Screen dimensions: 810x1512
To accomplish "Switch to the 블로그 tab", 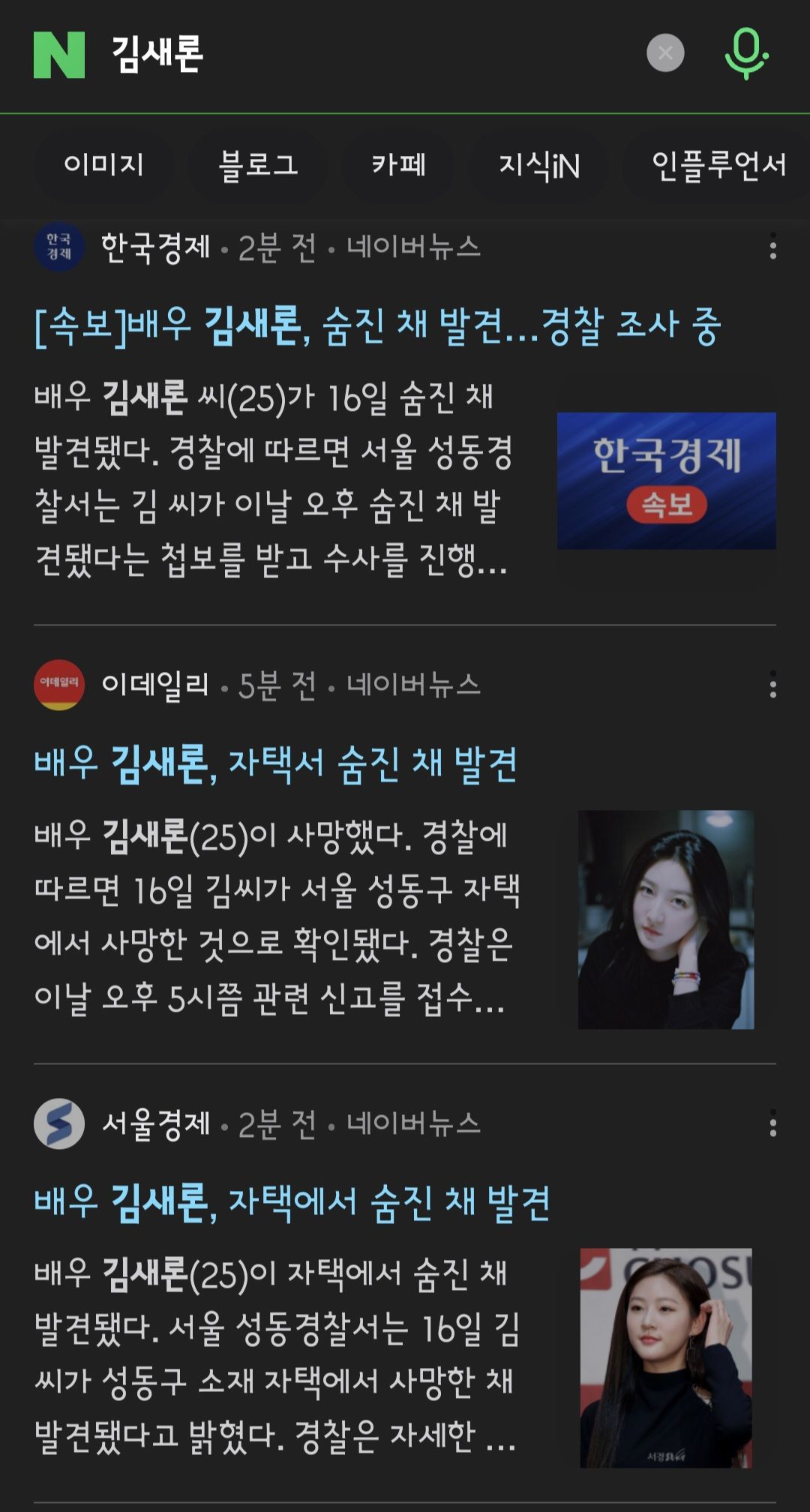I will pos(258,165).
